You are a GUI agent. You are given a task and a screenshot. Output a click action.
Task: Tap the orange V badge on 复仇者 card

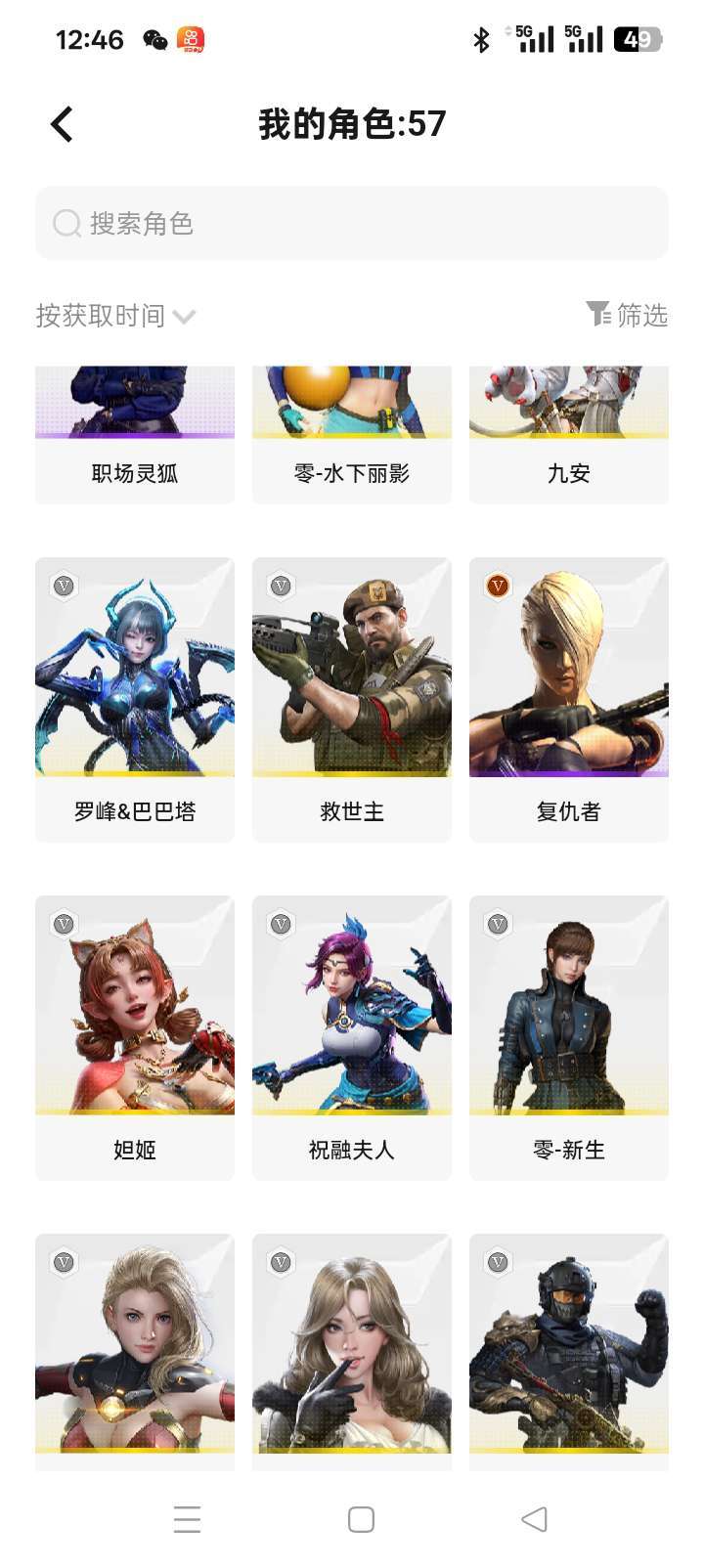(x=497, y=585)
